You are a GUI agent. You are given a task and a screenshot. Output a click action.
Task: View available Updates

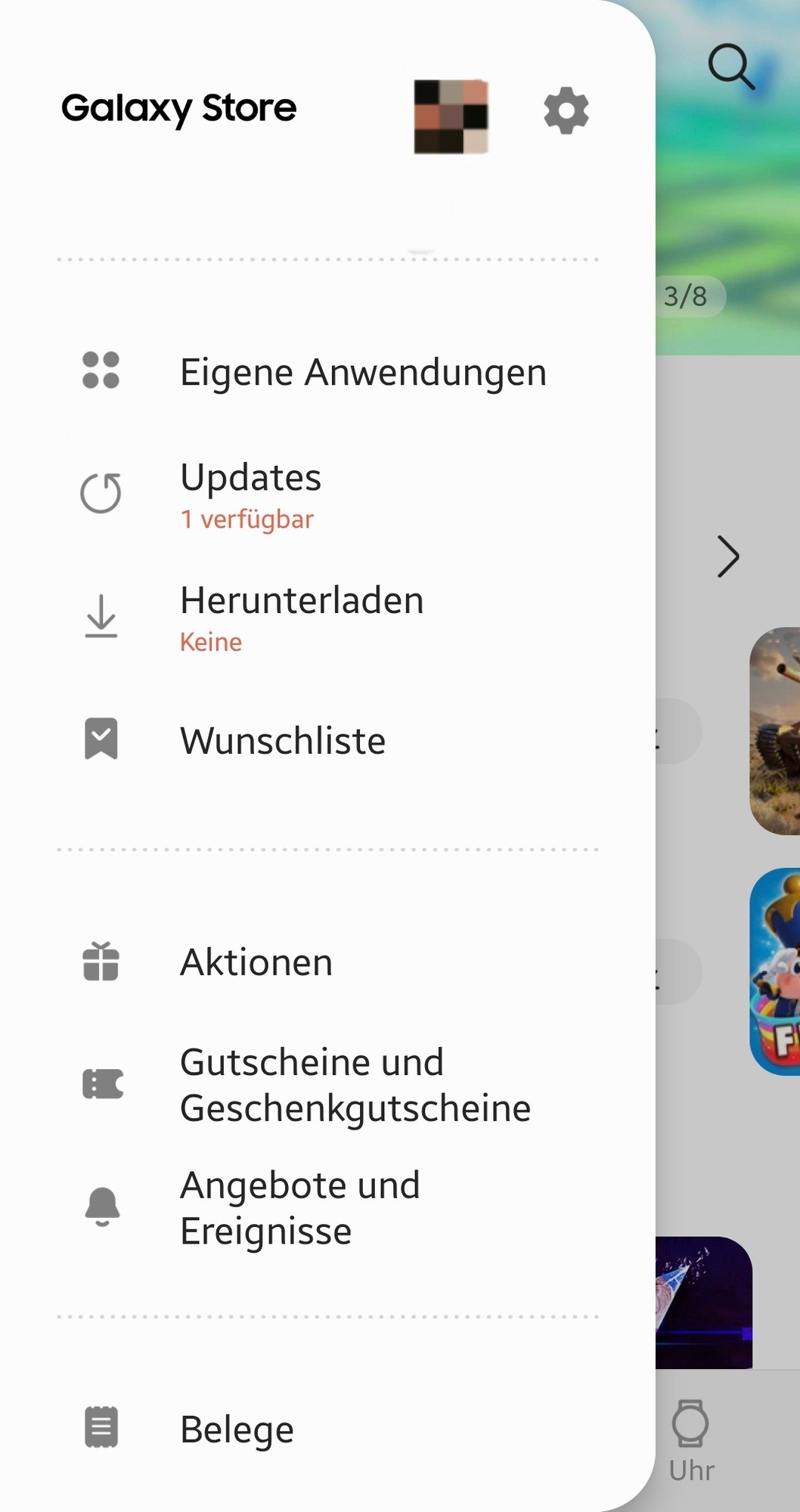click(250, 494)
